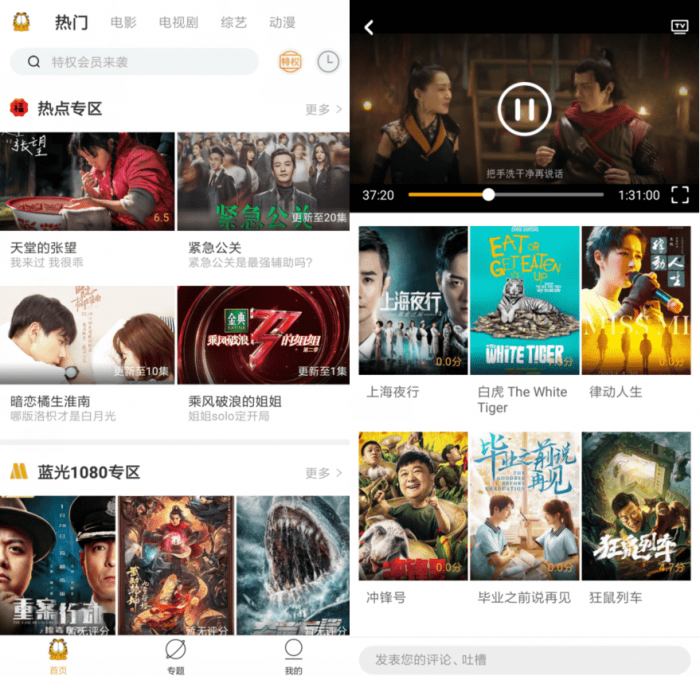The height and width of the screenshot is (676, 700).
Task: Open 上海夜行 poster
Action: click(413, 300)
